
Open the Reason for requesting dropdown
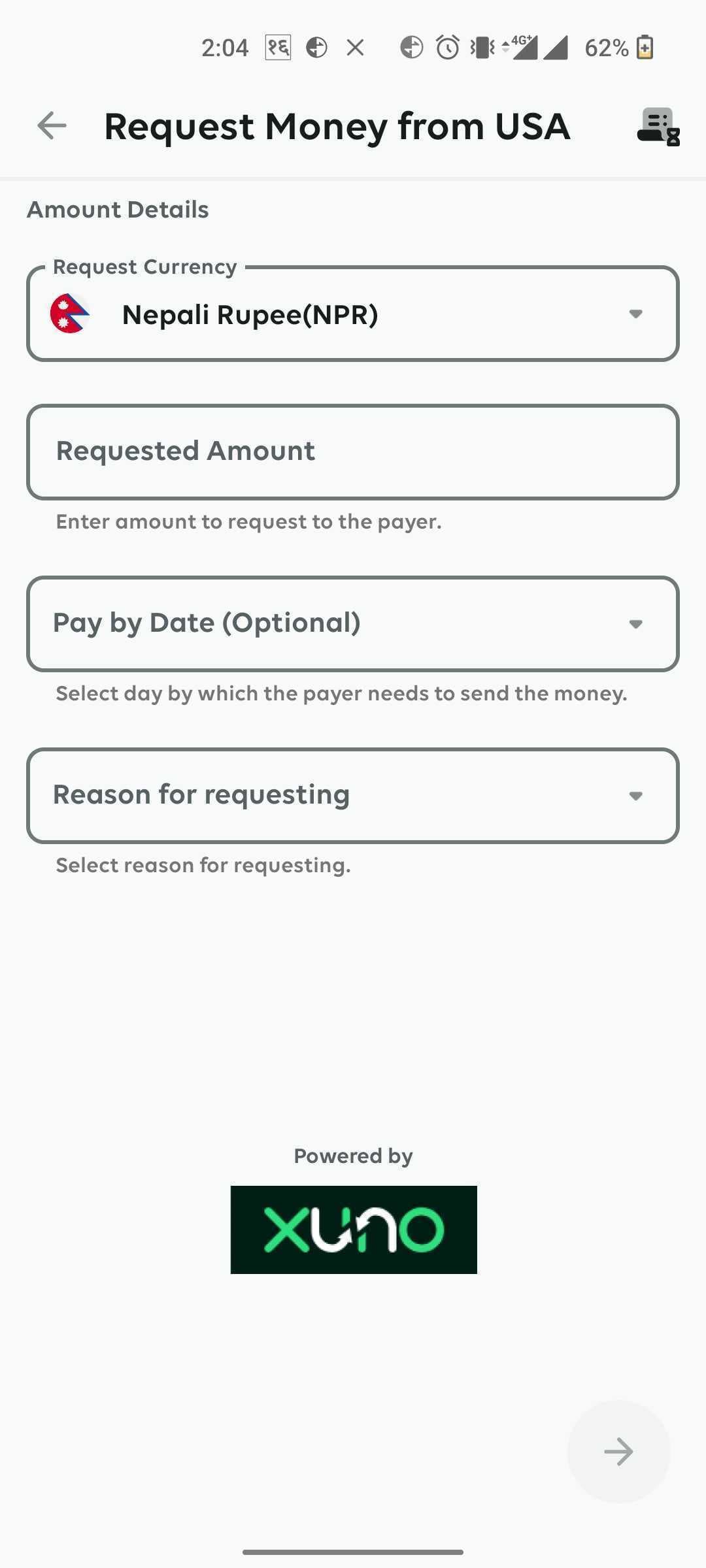[x=353, y=796]
